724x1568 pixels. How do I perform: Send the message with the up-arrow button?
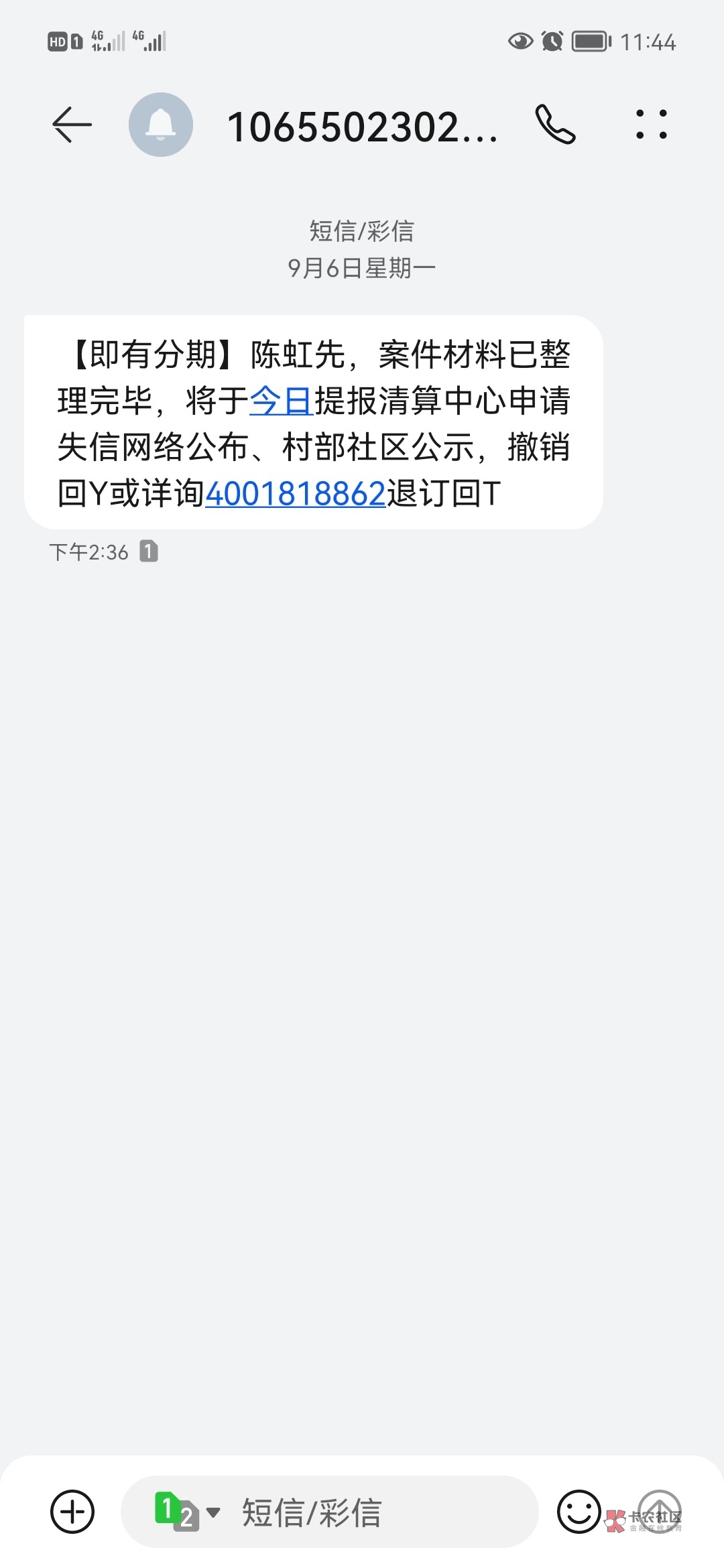click(x=660, y=1512)
